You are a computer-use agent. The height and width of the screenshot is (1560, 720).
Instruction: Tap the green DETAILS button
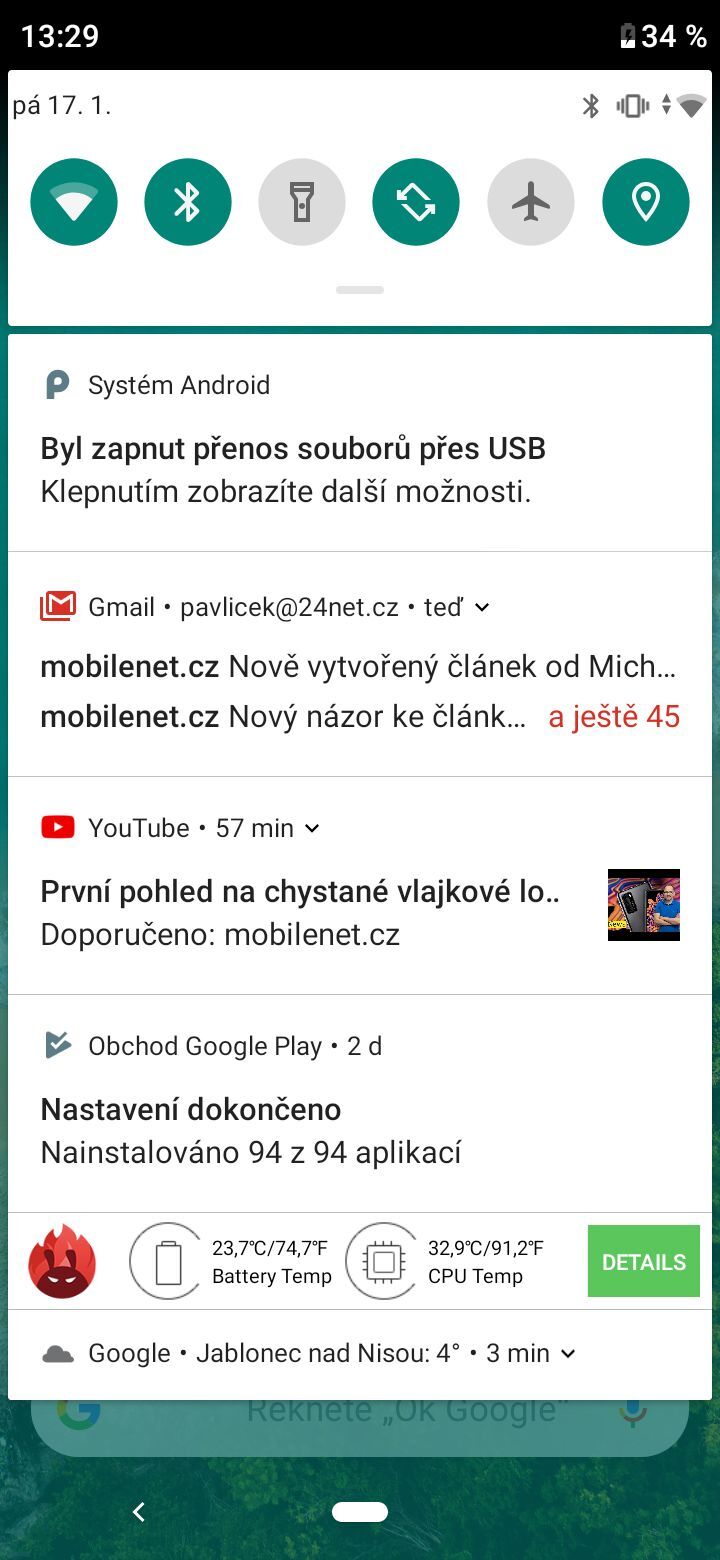(644, 1262)
